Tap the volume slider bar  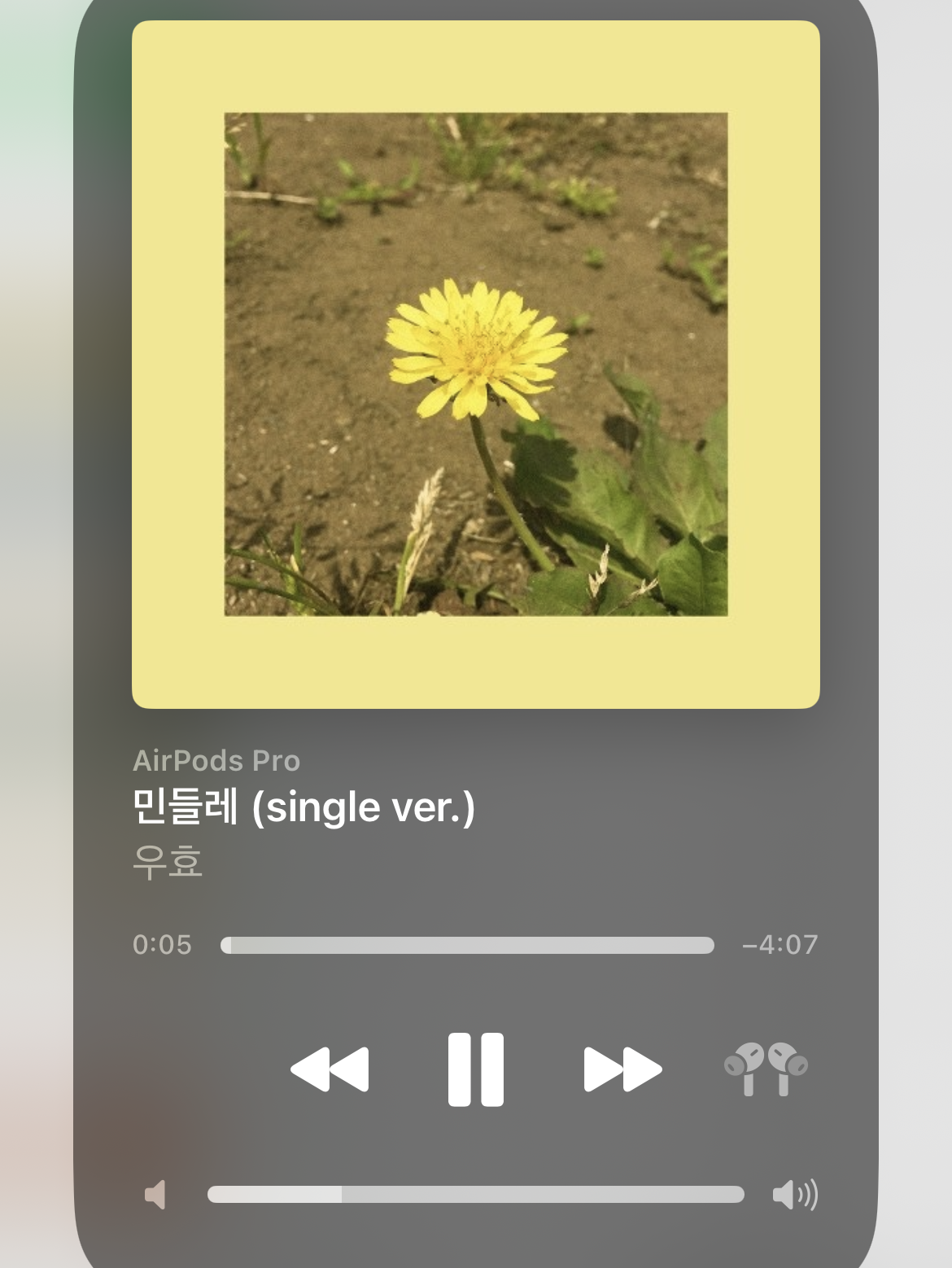click(x=475, y=1194)
